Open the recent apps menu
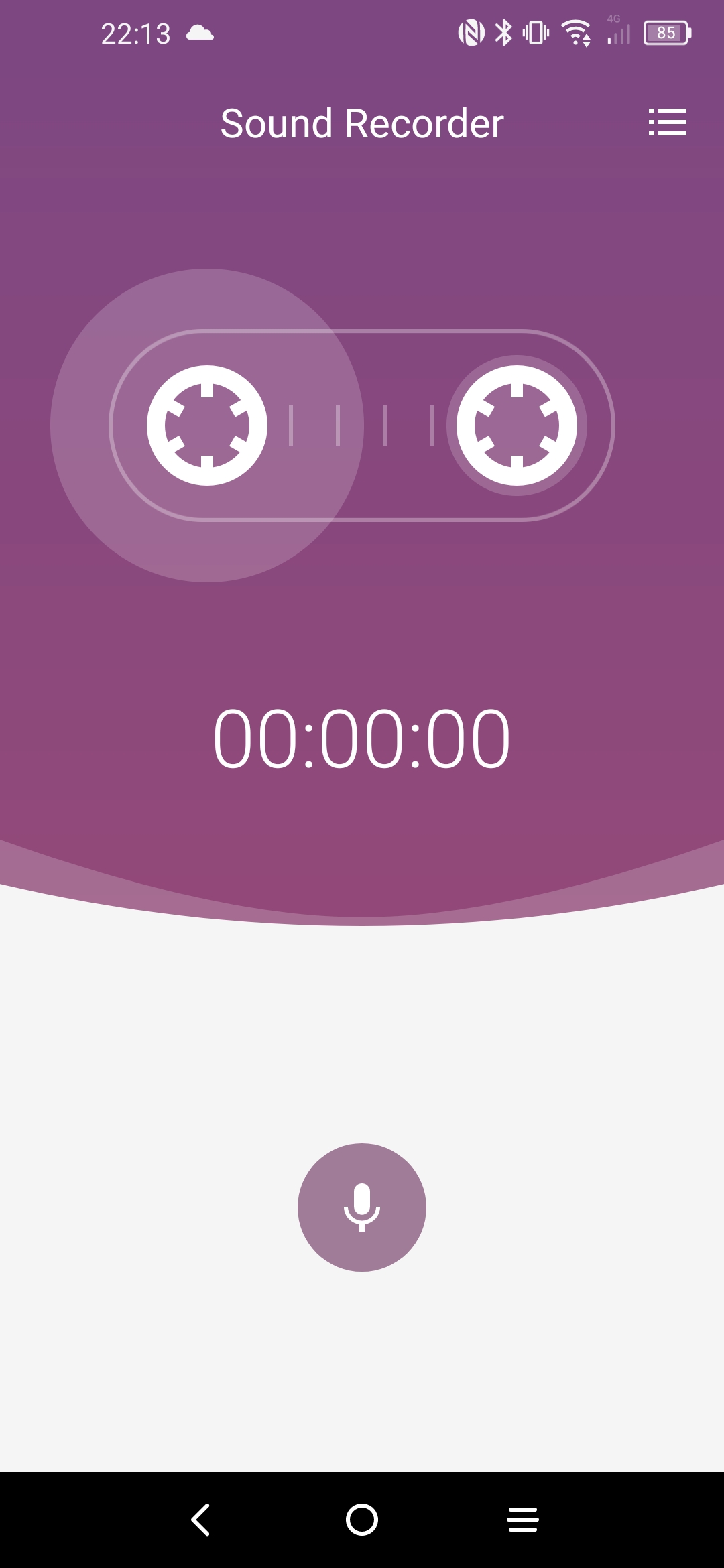The width and height of the screenshot is (724, 1568). click(x=523, y=1520)
